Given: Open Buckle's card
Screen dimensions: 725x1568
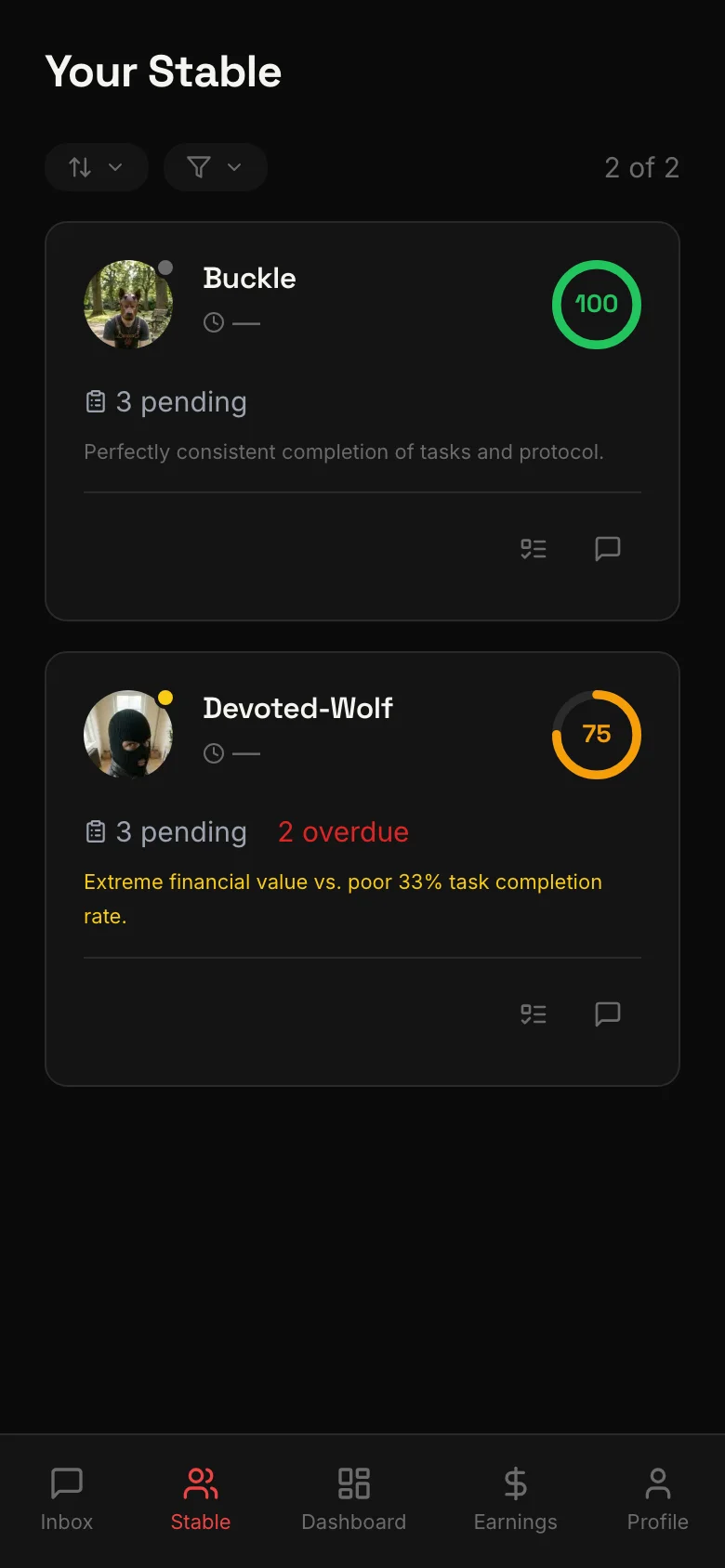Looking at the screenshot, I should 249,279.
